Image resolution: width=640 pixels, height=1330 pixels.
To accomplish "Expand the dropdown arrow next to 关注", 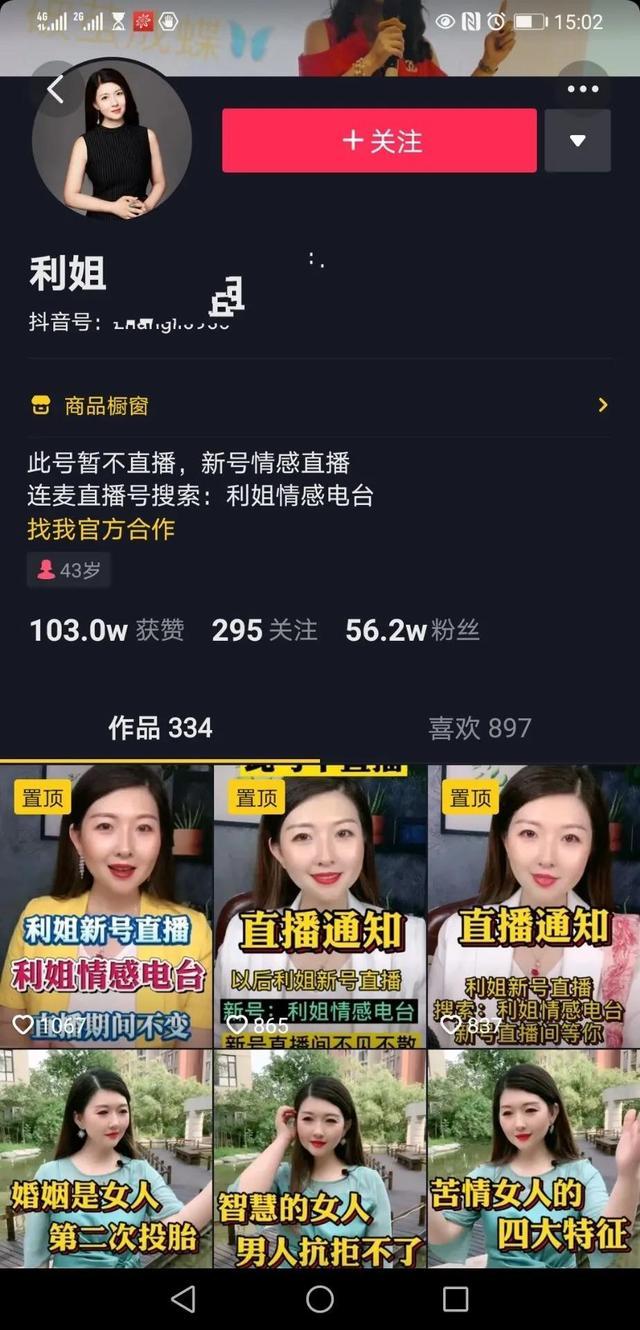I will pyautogui.click(x=577, y=141).
